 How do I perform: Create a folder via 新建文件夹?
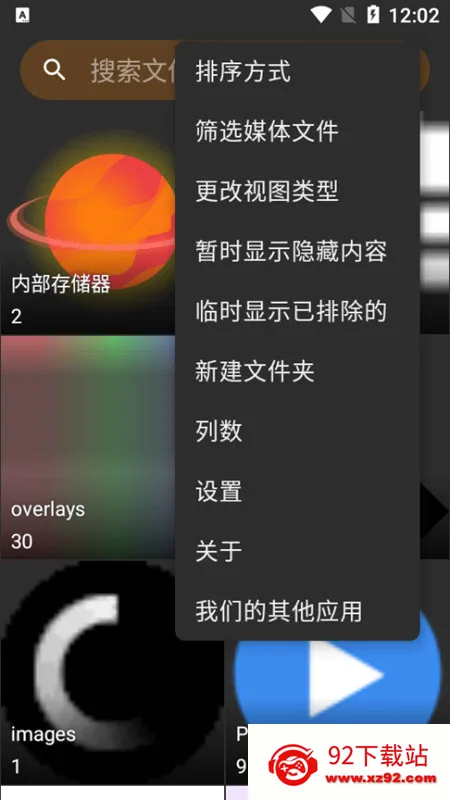point(297,371)
